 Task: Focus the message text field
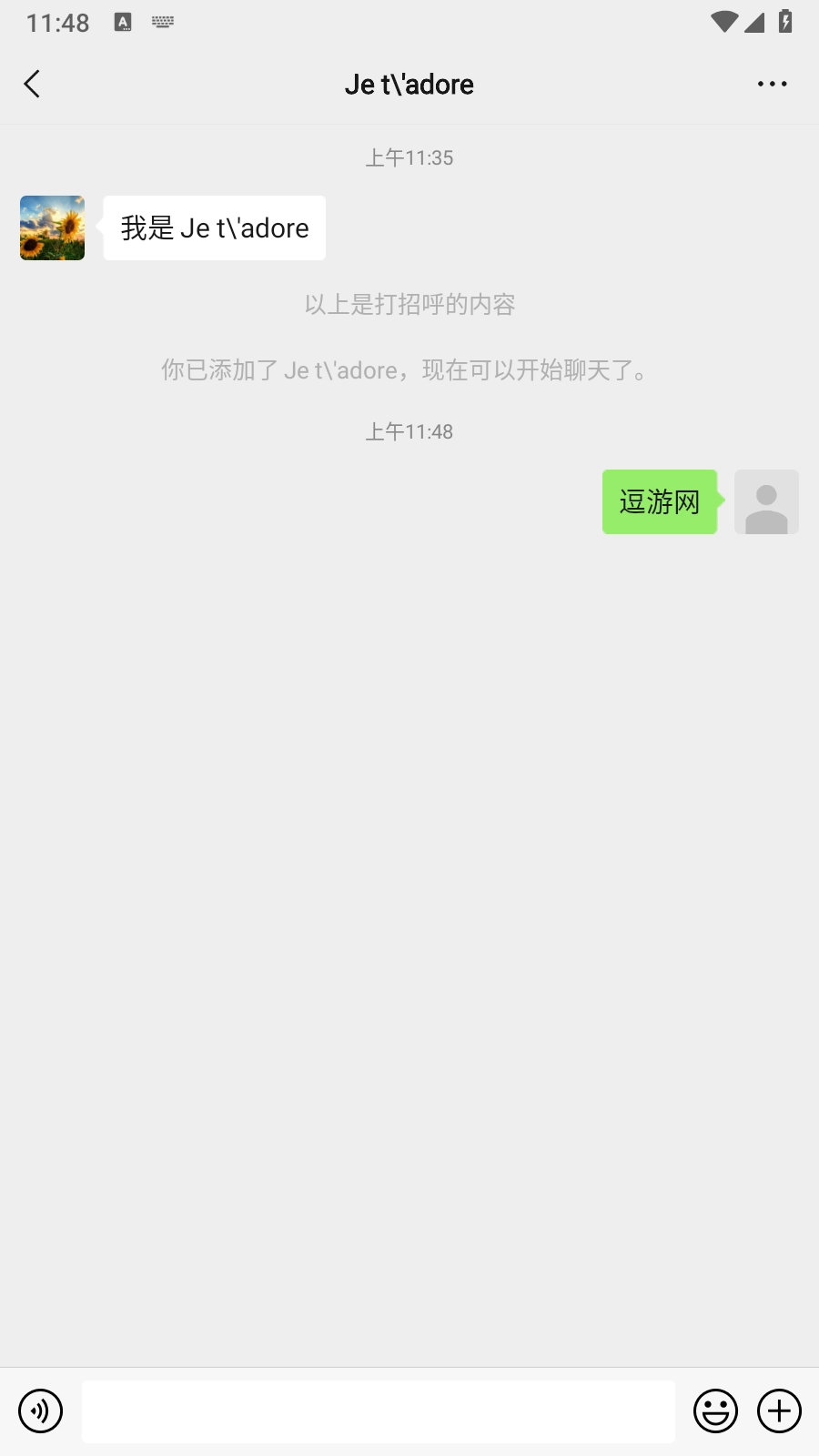pyautogui.click(x=378, y=1411)
